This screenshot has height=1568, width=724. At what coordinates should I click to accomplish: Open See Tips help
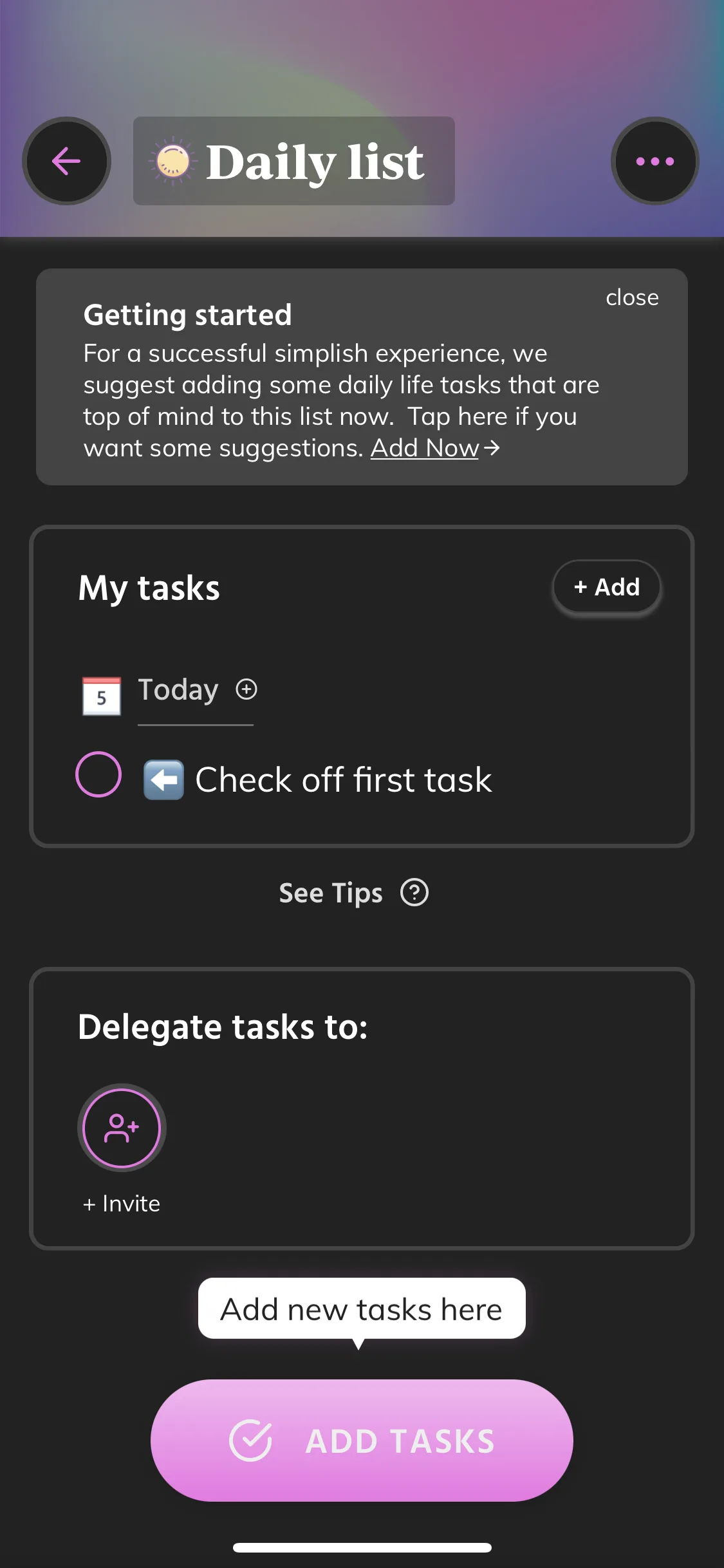point(353,893)
